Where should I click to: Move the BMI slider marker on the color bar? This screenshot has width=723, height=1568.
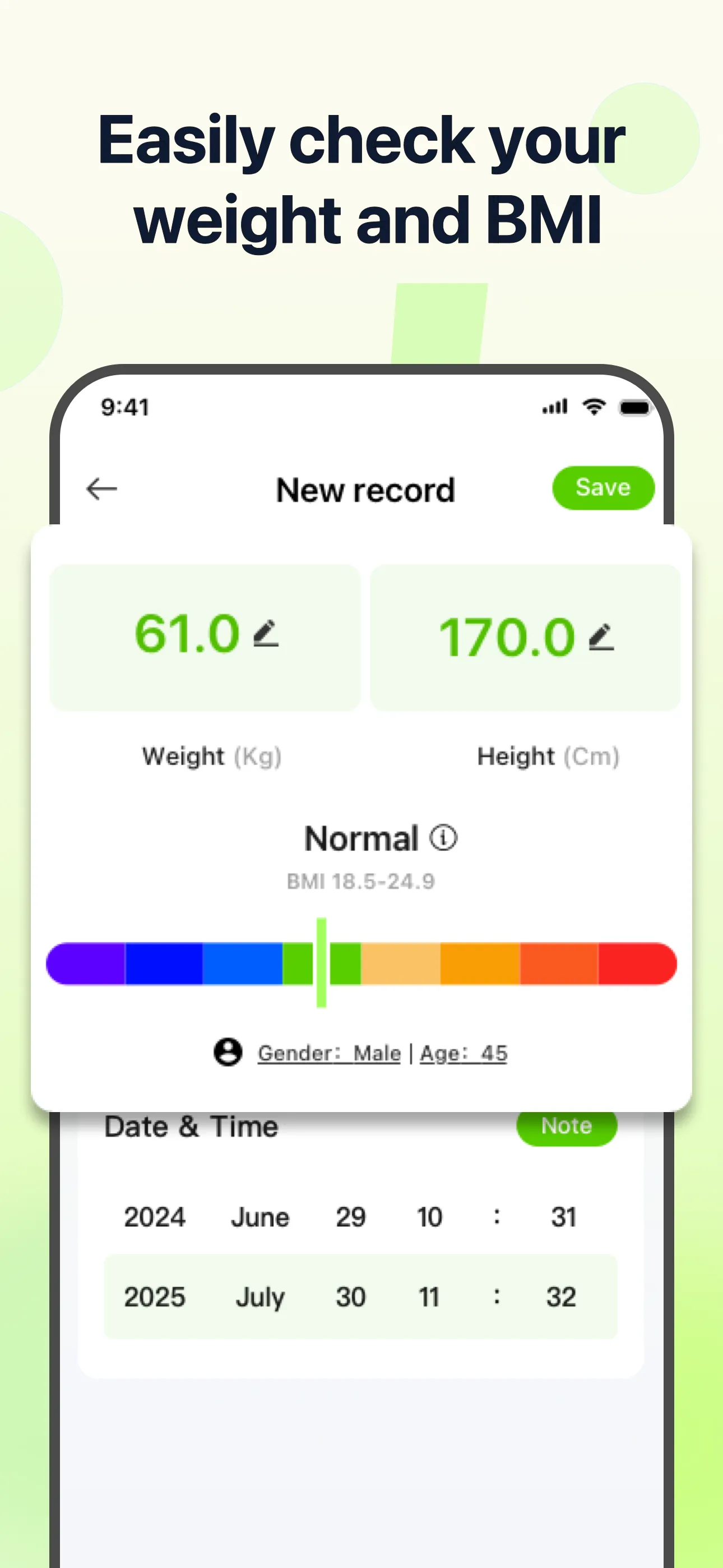[x=321, y=962]
